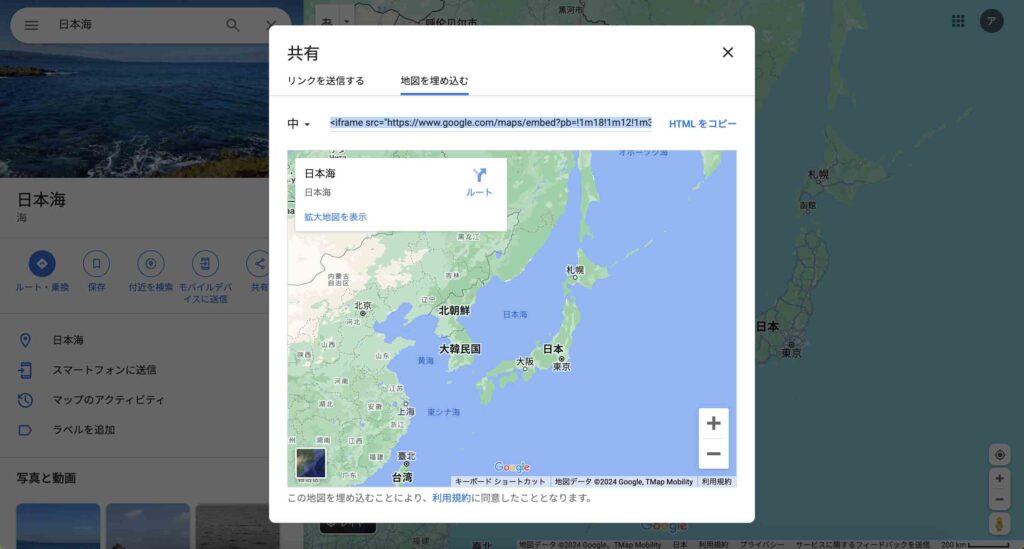This screenshot has height=549, width=1024.
Task: Switch preview map to satellite layer
Action: tap(311, 464)
